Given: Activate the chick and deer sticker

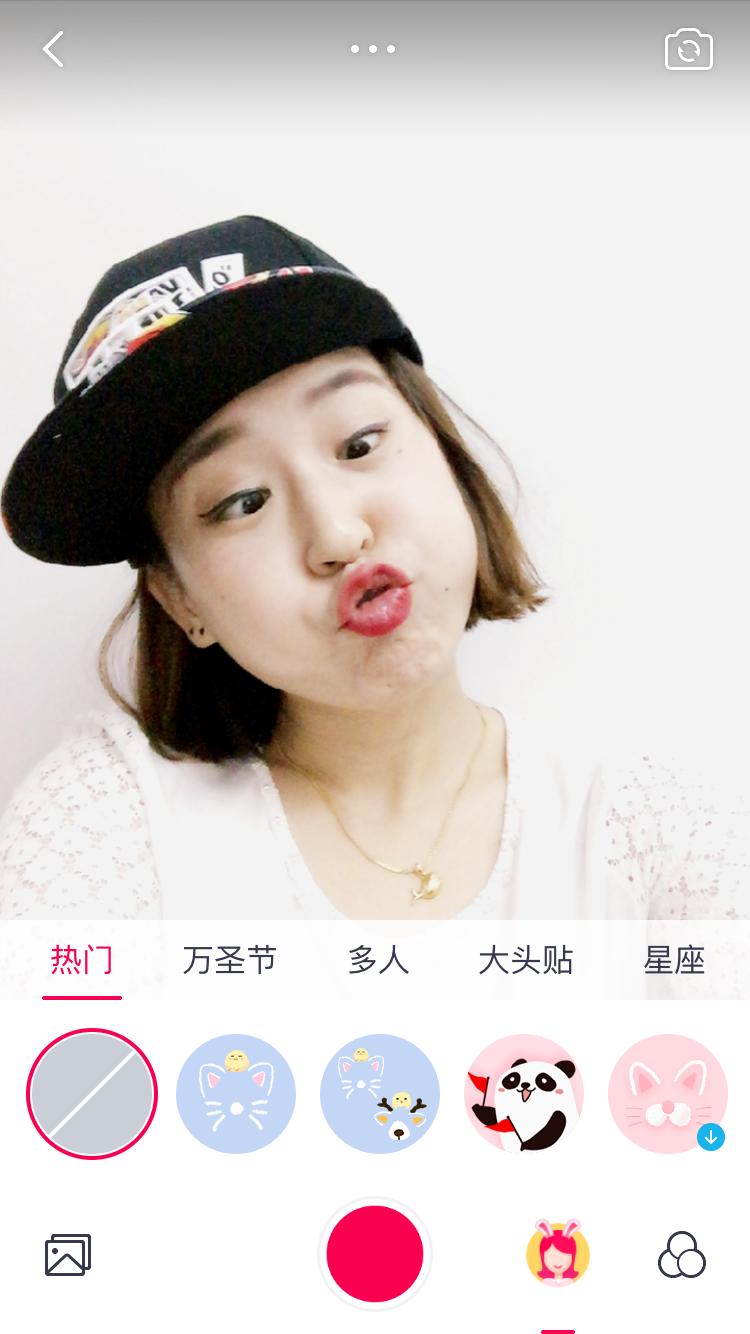Looking at the screenshot, I should tap(380, 1094).
